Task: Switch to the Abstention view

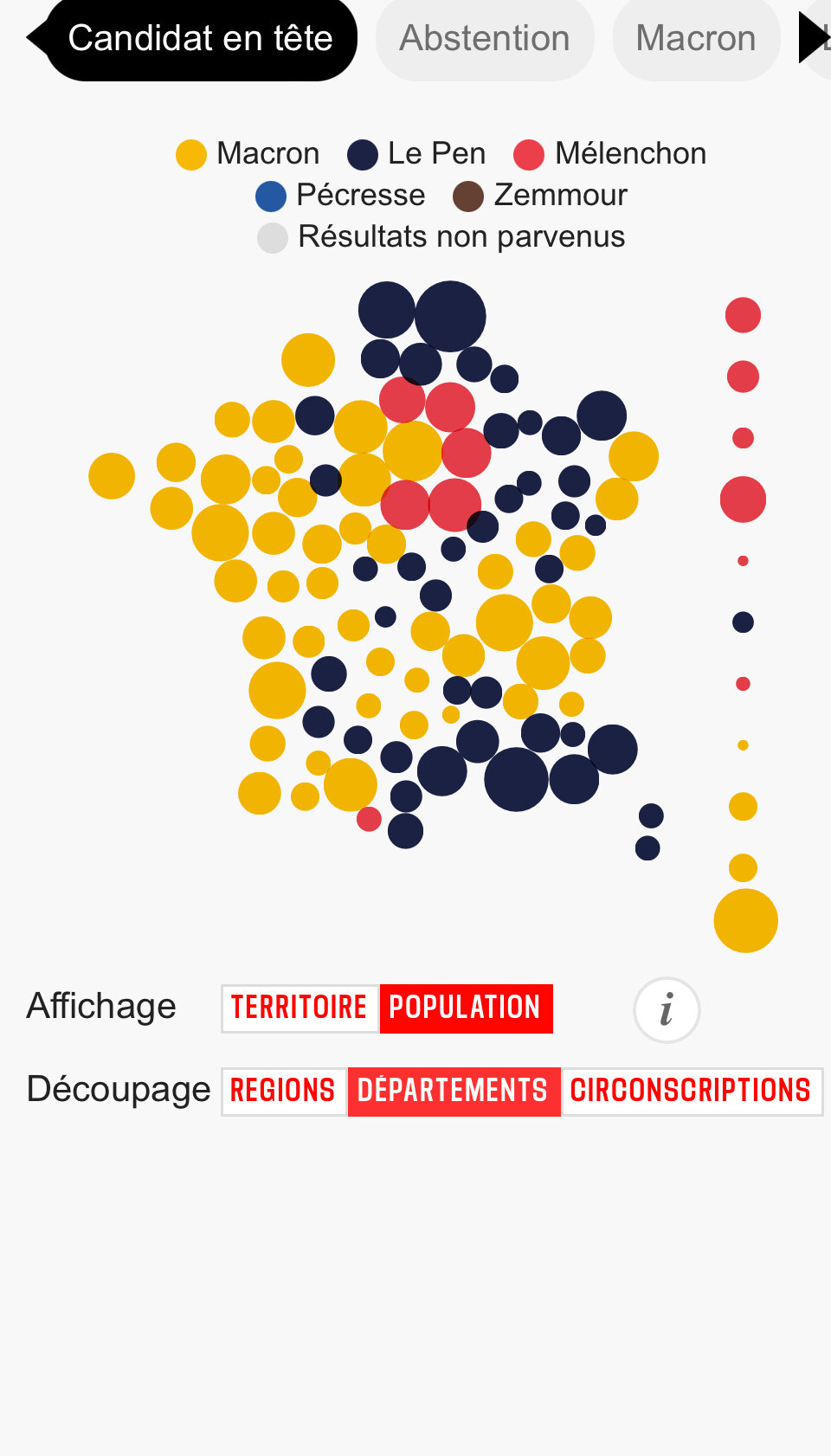Action: coord(485,39)
